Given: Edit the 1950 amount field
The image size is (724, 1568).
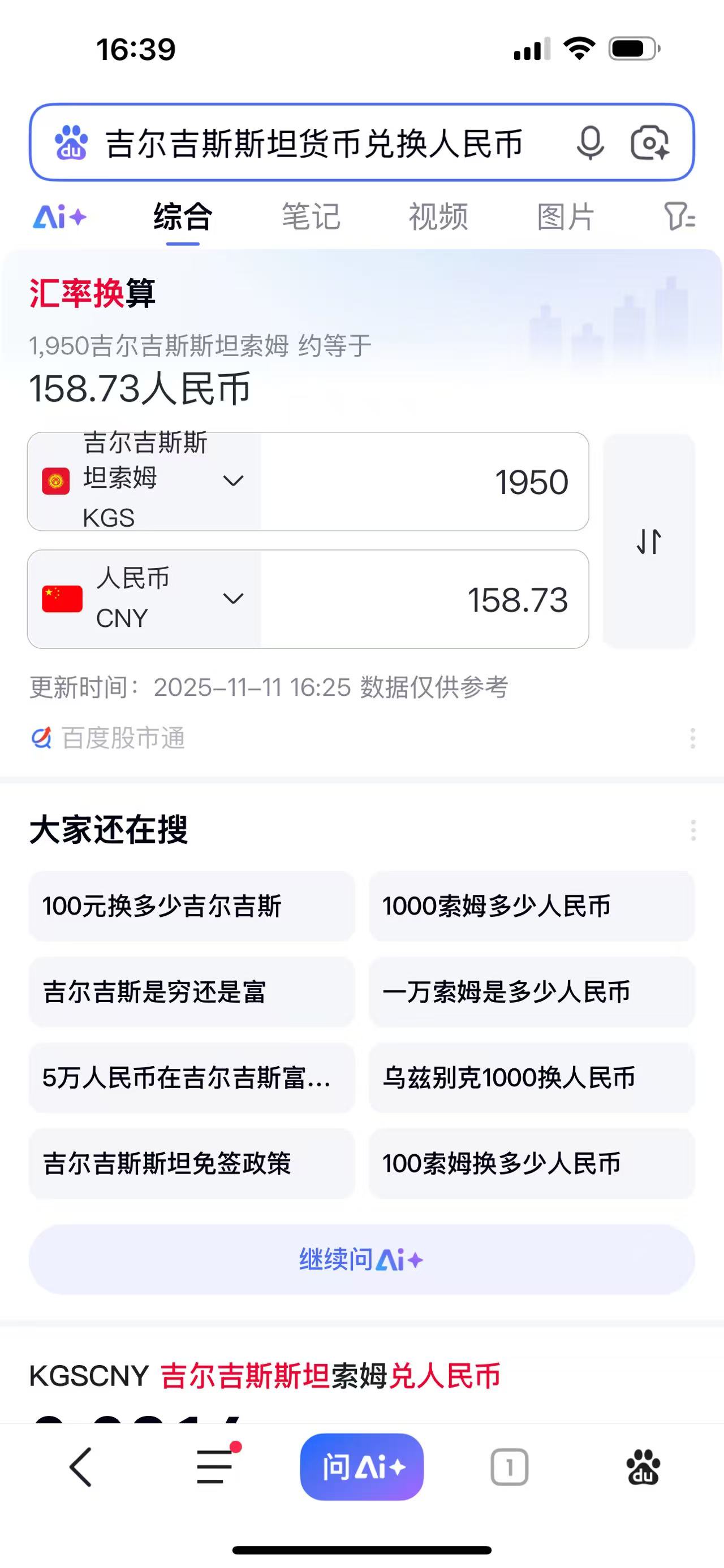Looking at the screenshot, I should pyautogui.click(x=426, y=482).
